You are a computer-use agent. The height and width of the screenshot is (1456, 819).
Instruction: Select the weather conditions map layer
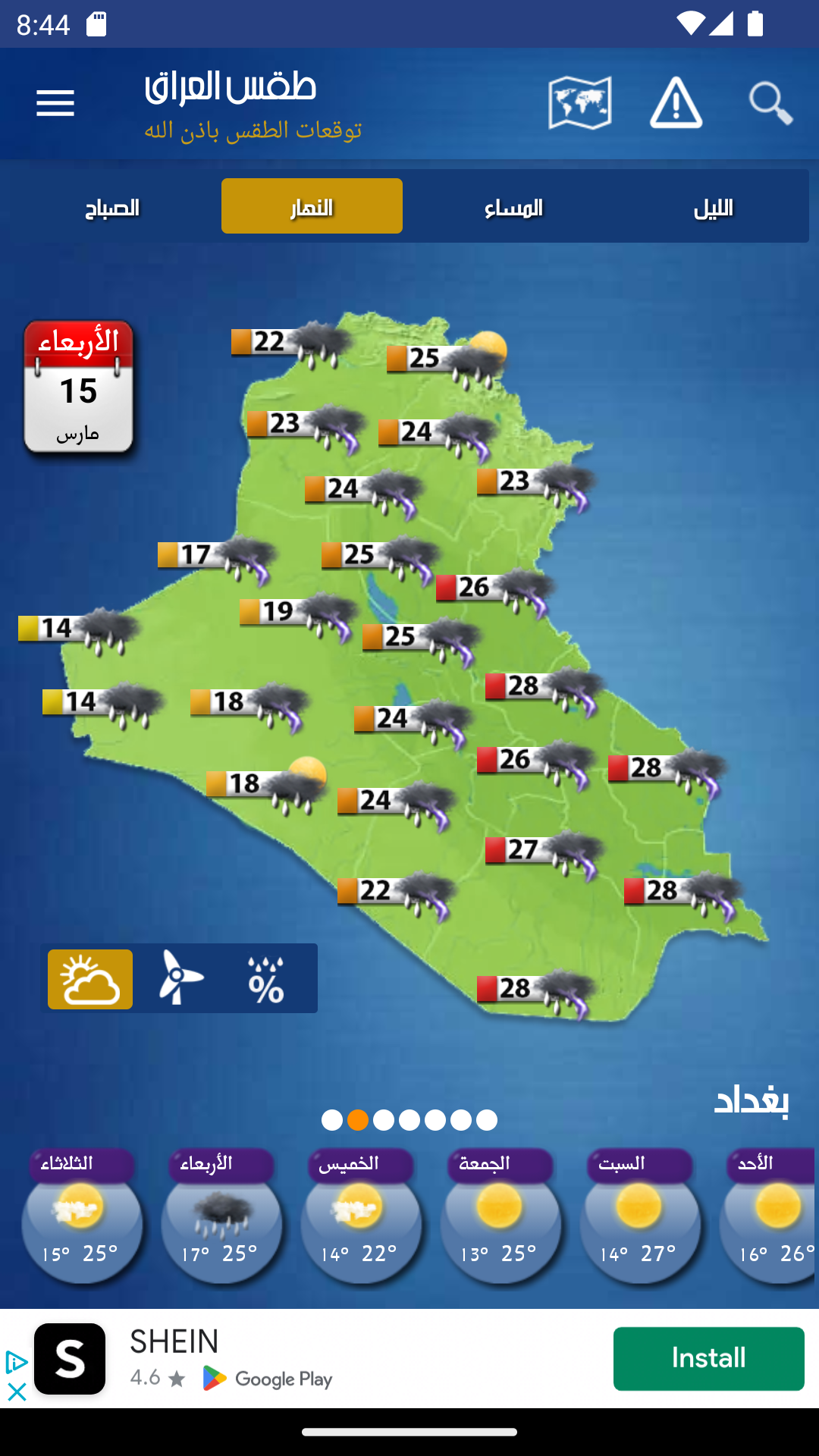click(x=90, y=979)
